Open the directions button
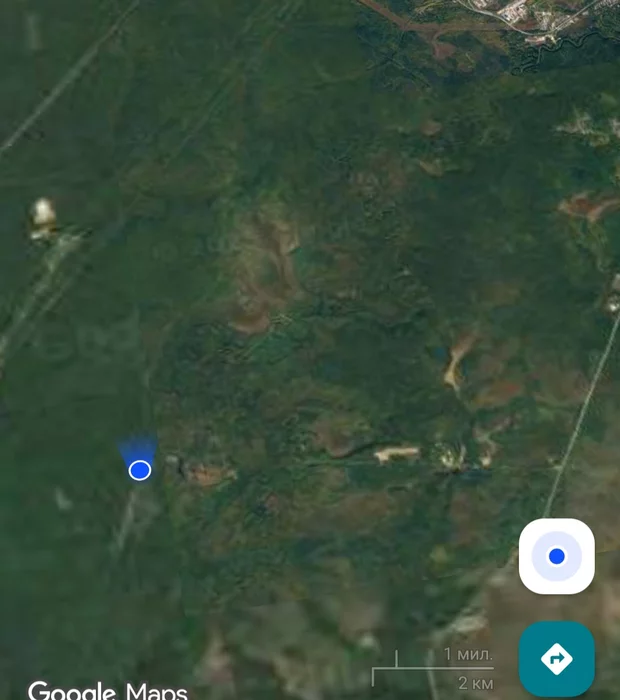This screenshot has width=620, height=700. pyautogui.click(x=556, y=658)
